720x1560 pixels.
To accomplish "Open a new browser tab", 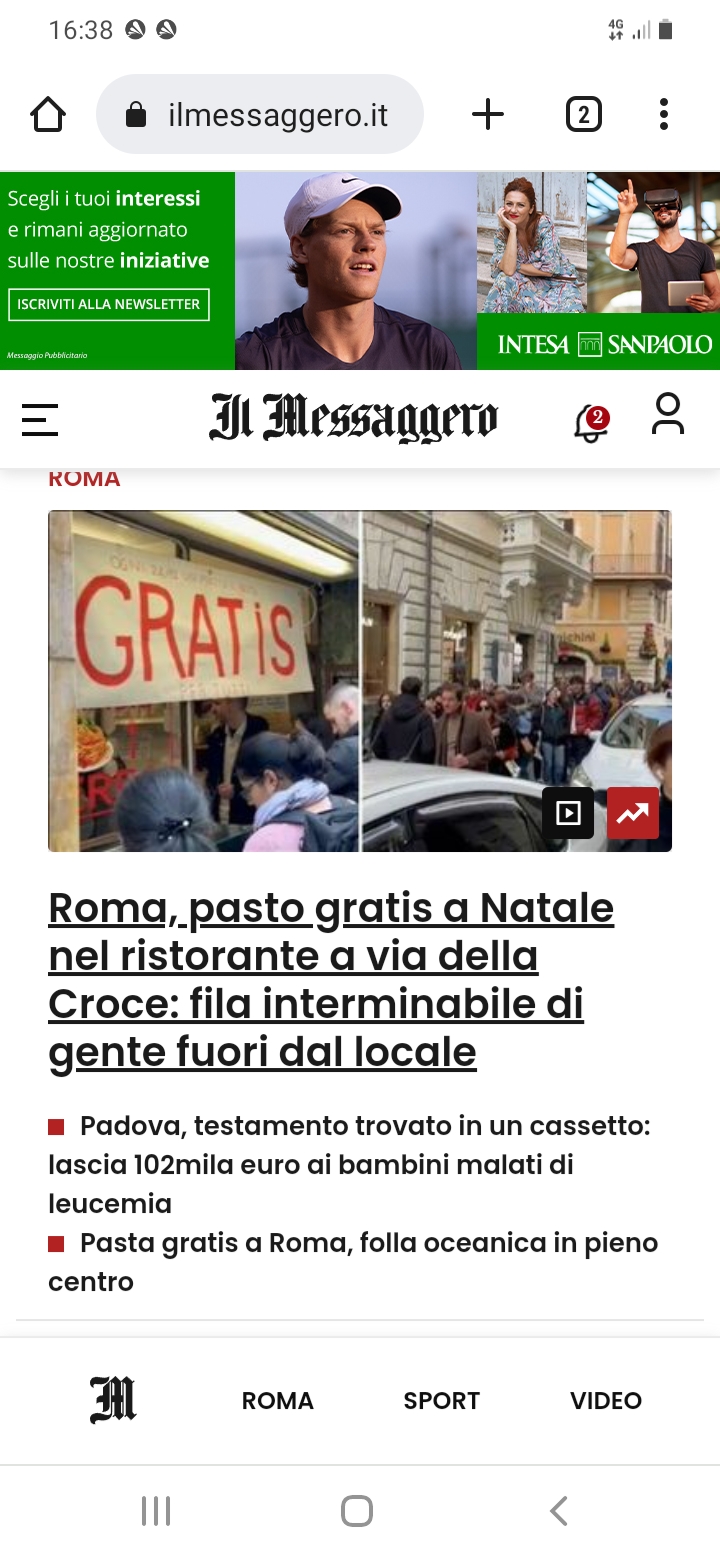I will 488,115.
